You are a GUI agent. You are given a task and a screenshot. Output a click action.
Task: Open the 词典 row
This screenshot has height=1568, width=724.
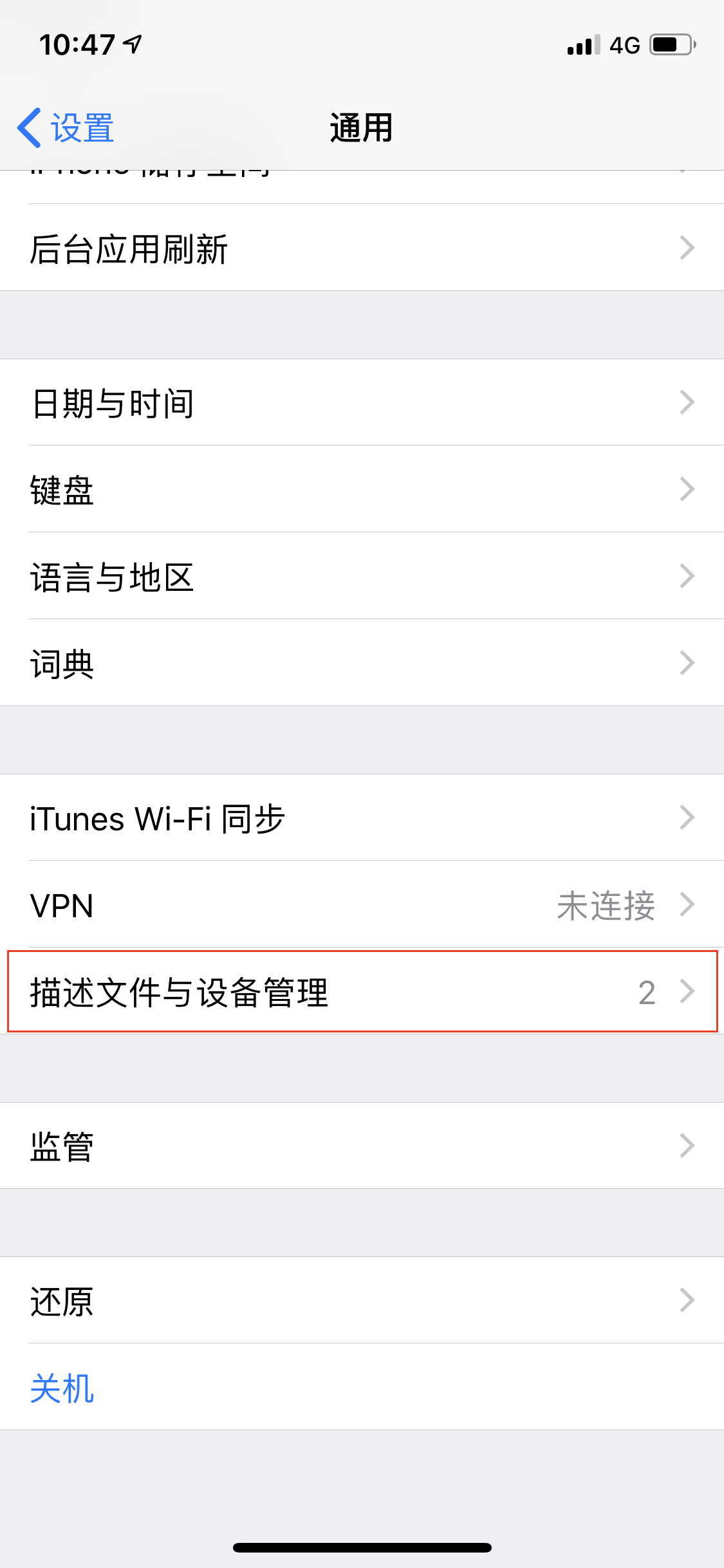tap(362, 663)
